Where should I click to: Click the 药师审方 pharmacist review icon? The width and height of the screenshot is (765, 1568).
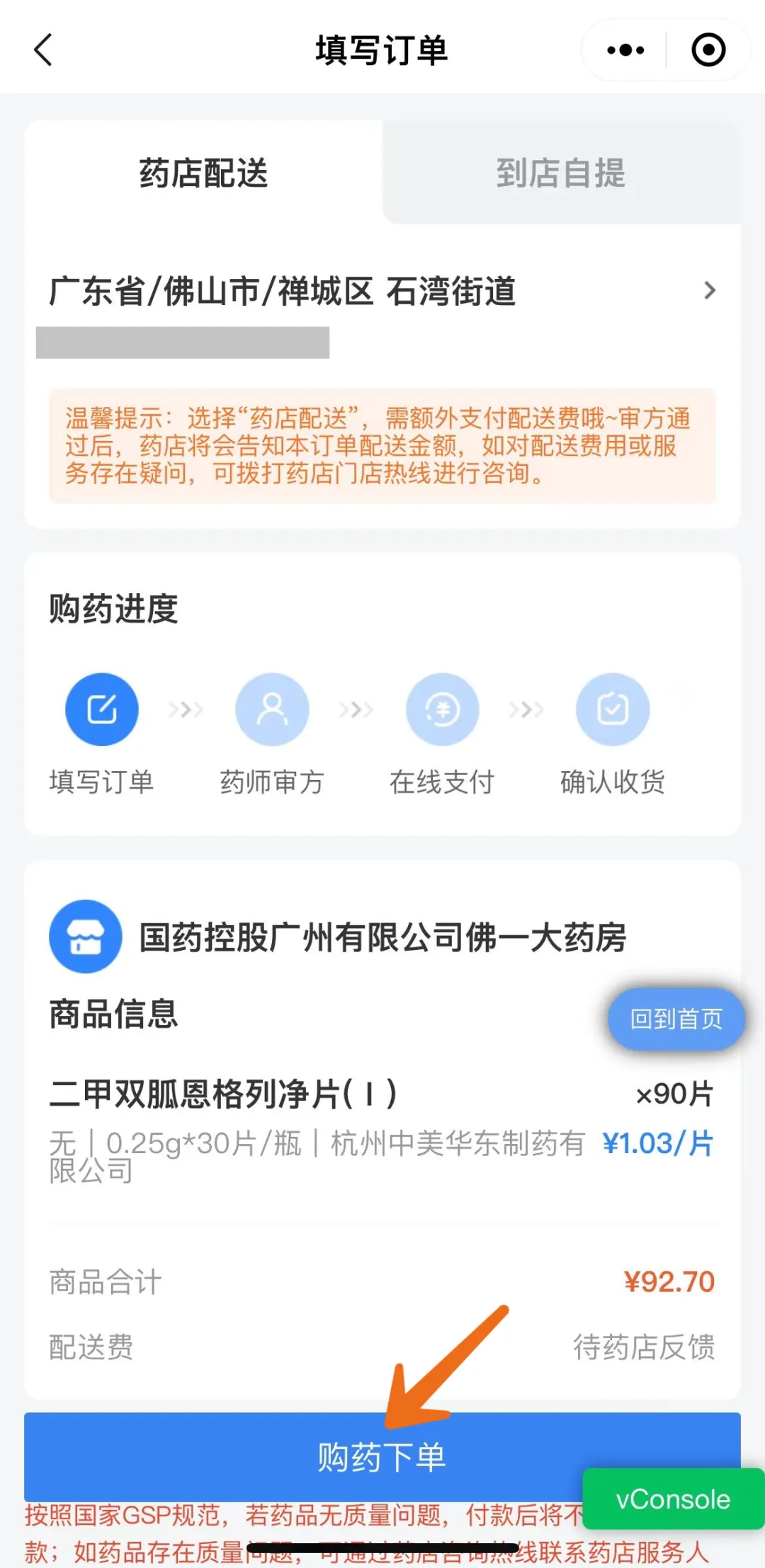pos(272,709)
